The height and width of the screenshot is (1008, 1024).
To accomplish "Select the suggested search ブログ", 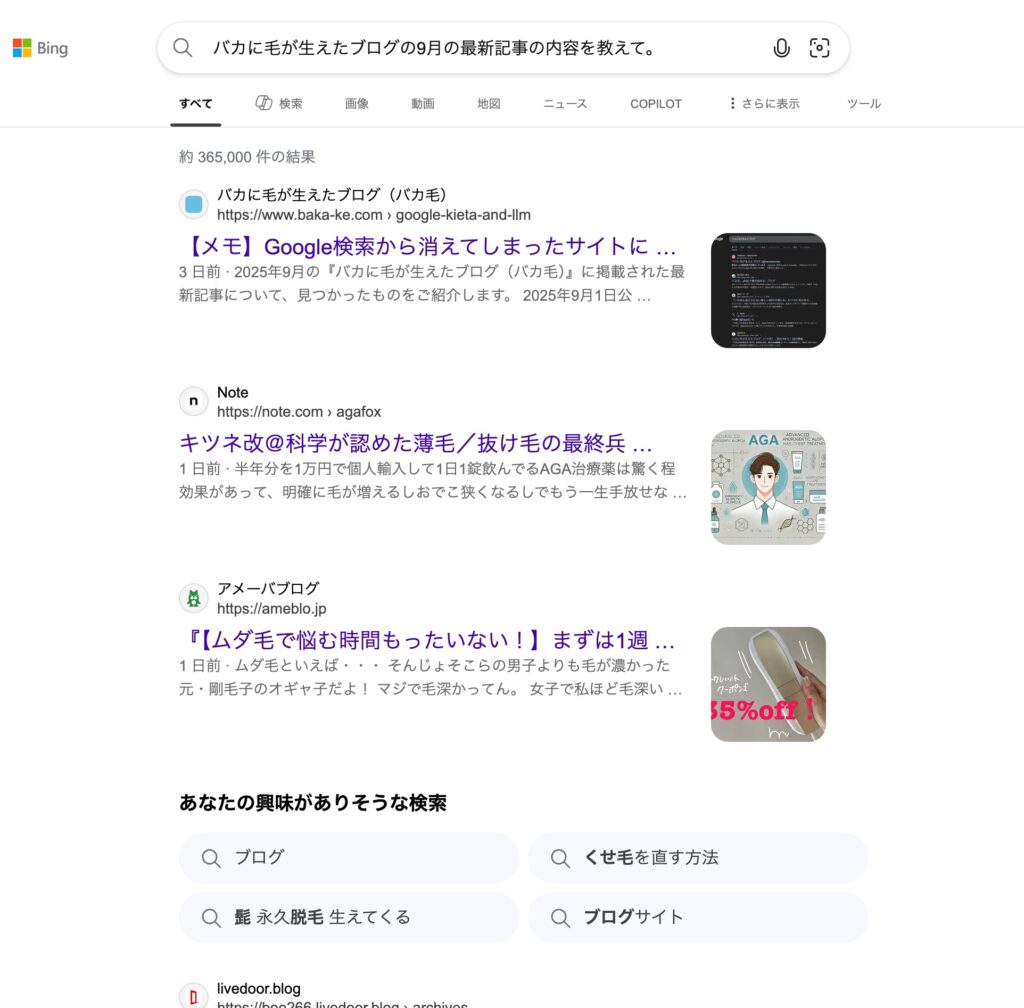I will tap(349, 858).
